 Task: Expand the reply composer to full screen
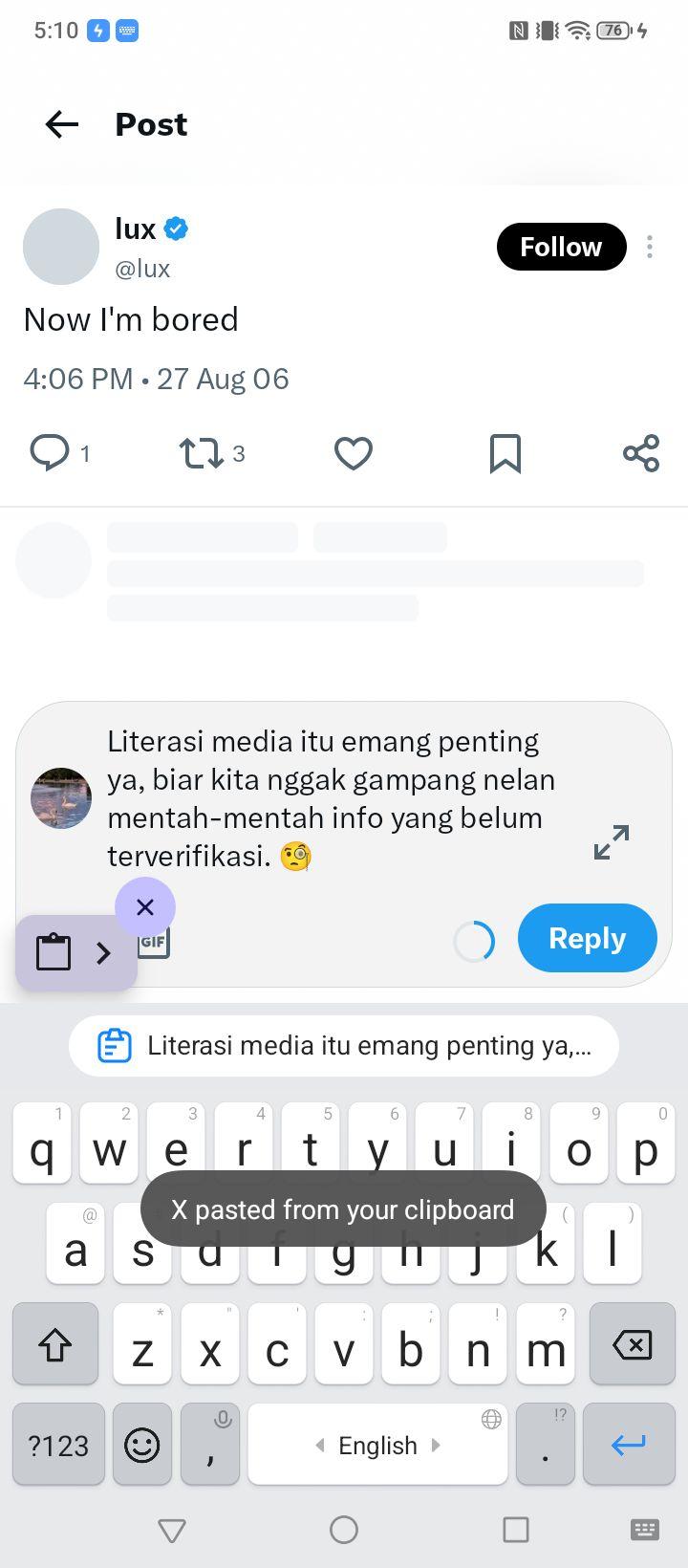tap(612, 842)
